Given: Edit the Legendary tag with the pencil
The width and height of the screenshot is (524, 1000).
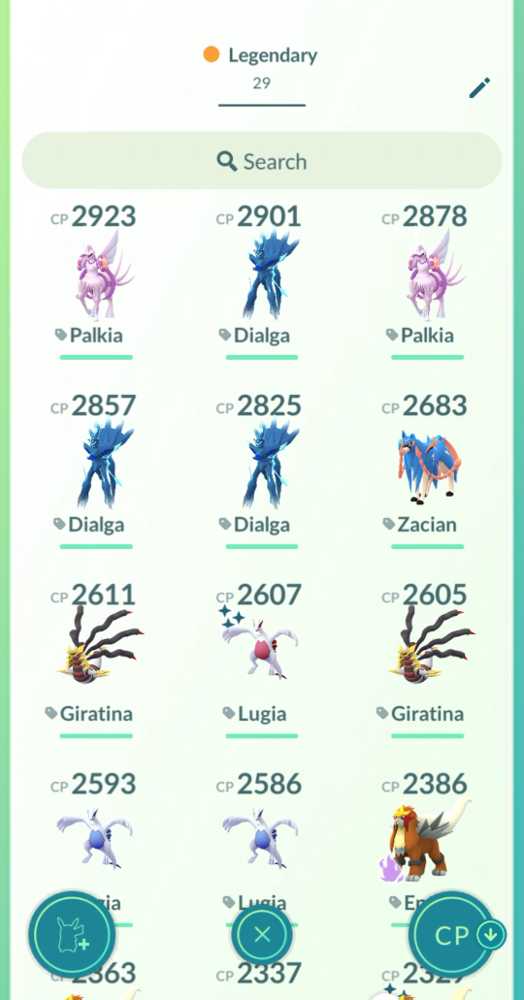Looking at the screenshot, I should click(x=479, y=88).
